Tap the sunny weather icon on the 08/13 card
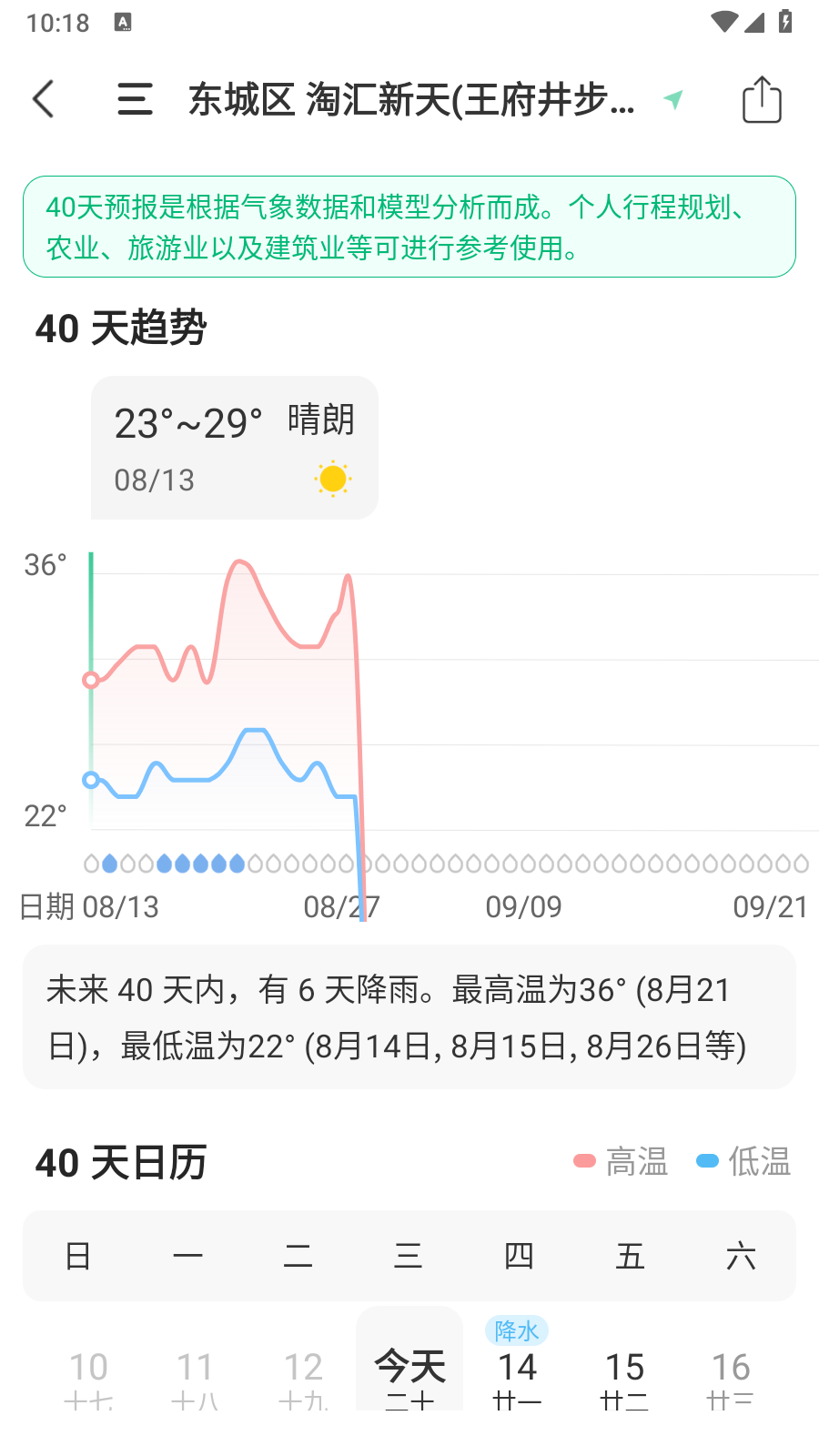The image size is (819, 1456). [332, 478]
